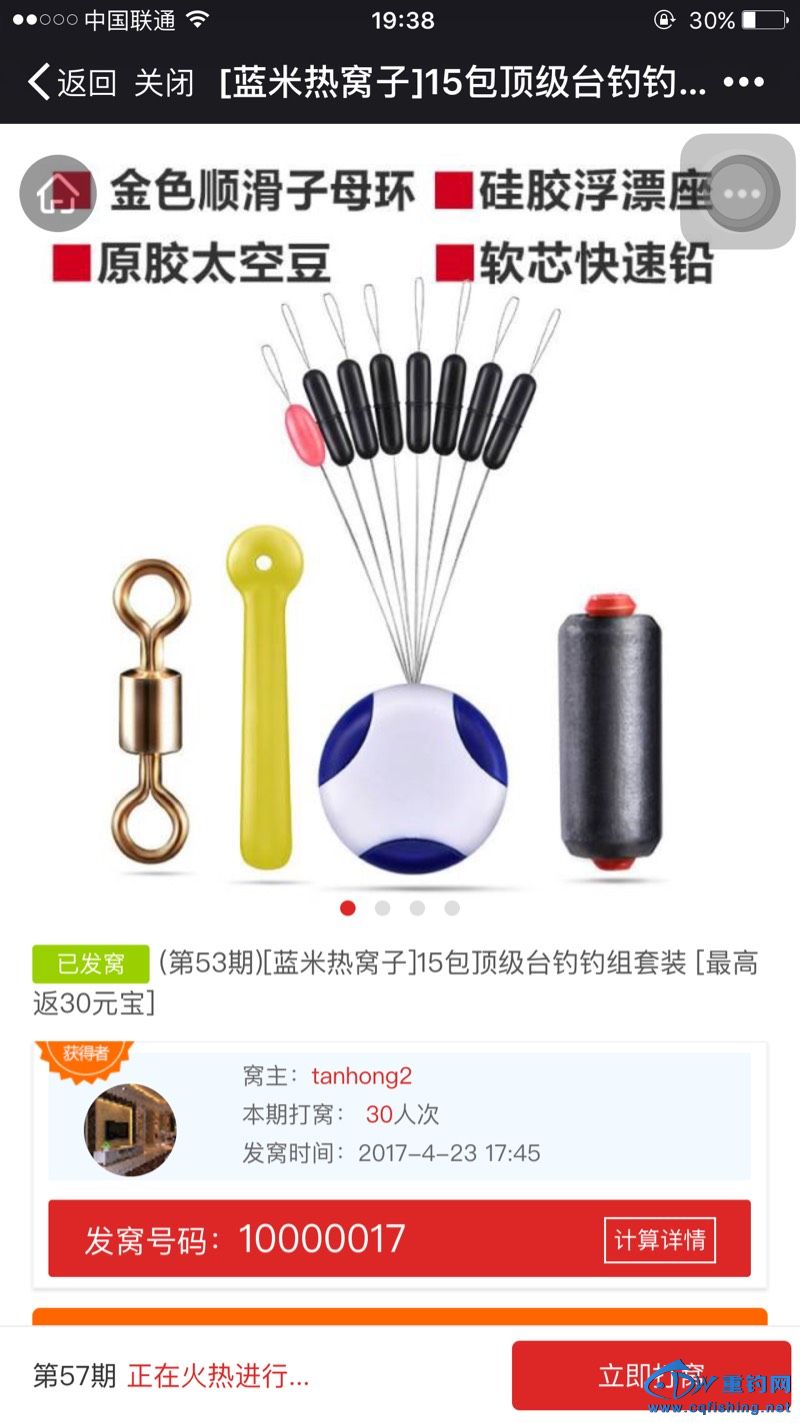
Task: Open tanhong2's avatar picture
Action: coord(130,1129)
